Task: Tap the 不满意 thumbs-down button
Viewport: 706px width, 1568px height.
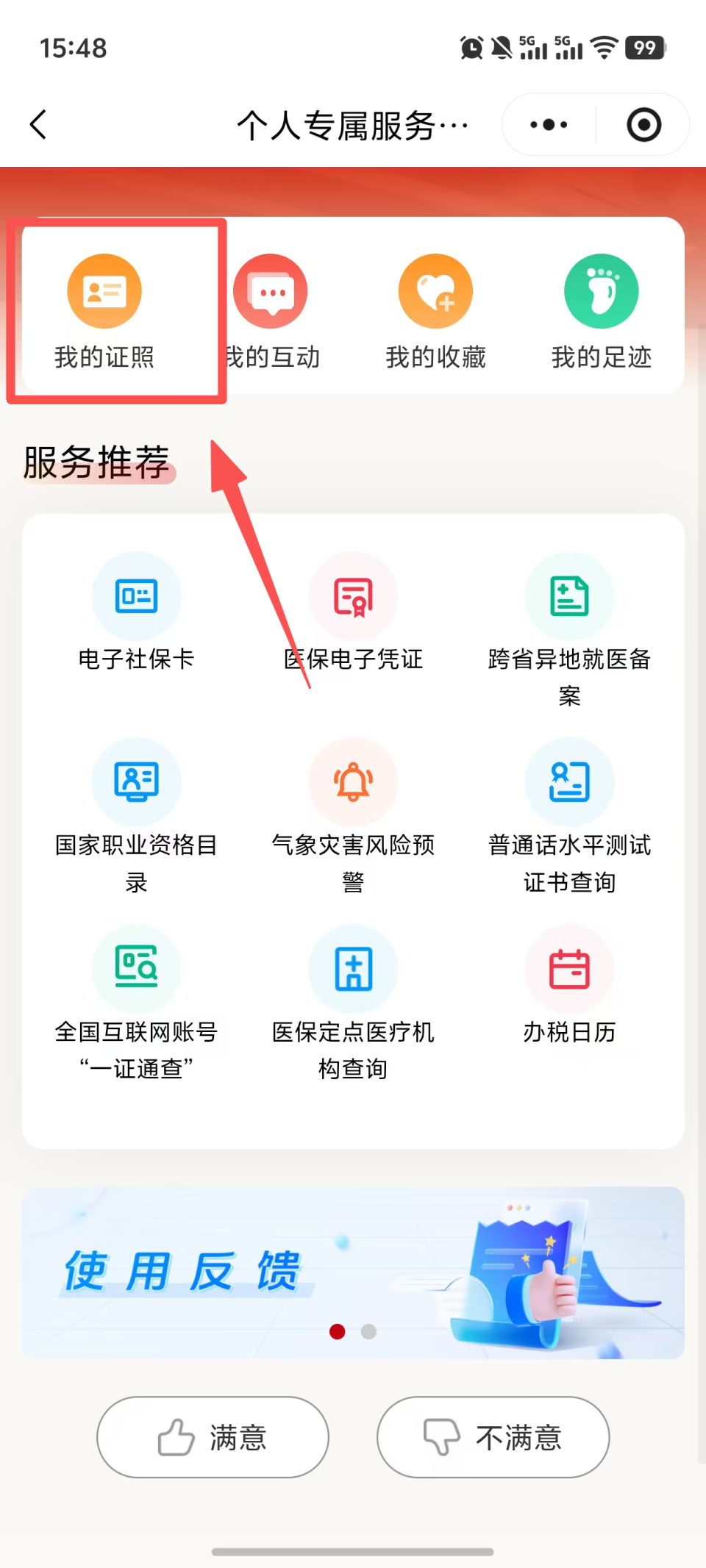Action: coord(493,1436)
